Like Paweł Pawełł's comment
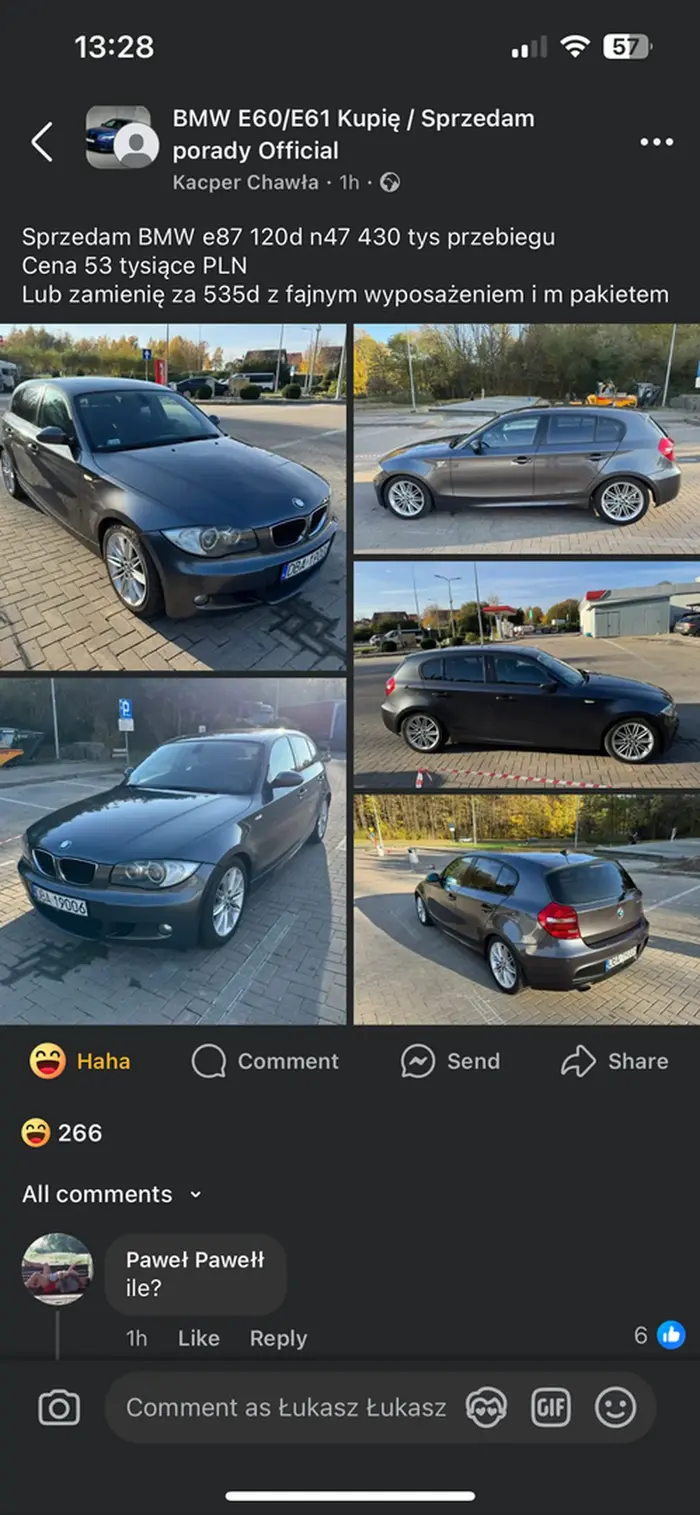Image resolution: width=700 pixels, height=1515 pixels. [198, 1338]
